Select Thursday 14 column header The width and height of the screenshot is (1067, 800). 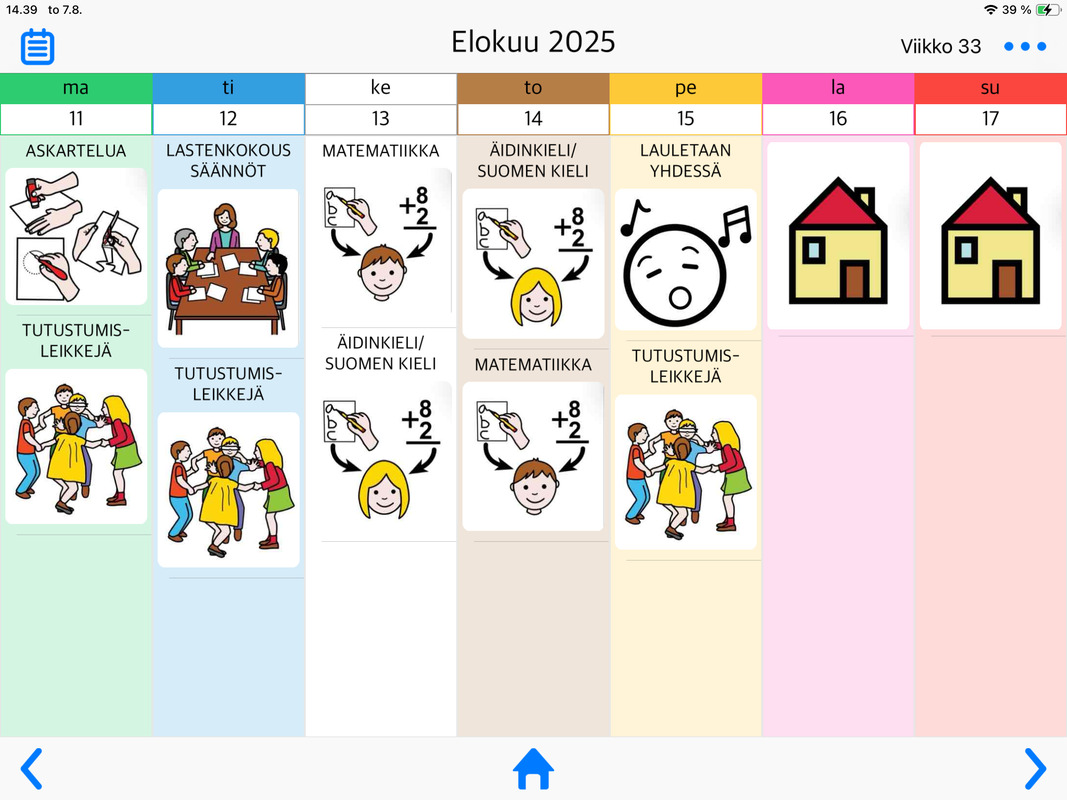pyautogui.click(x=534, y=104)
